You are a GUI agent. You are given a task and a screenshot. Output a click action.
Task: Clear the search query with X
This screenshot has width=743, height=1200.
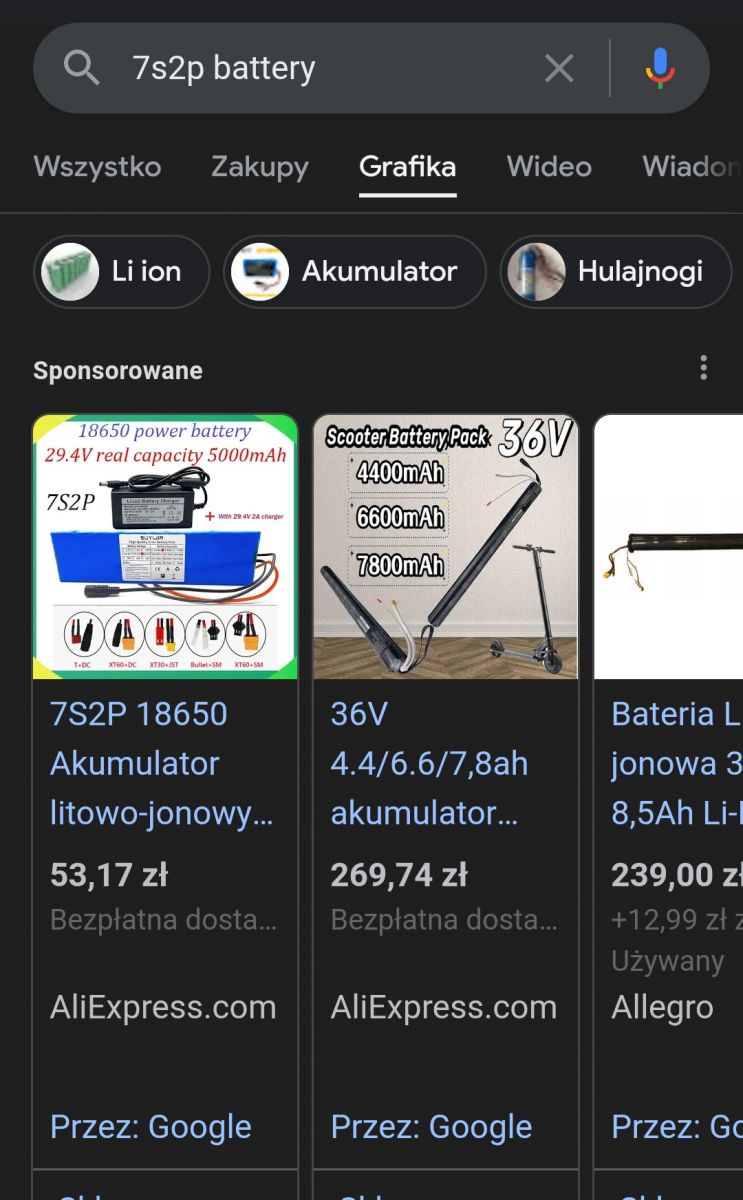tap(559, 68)
